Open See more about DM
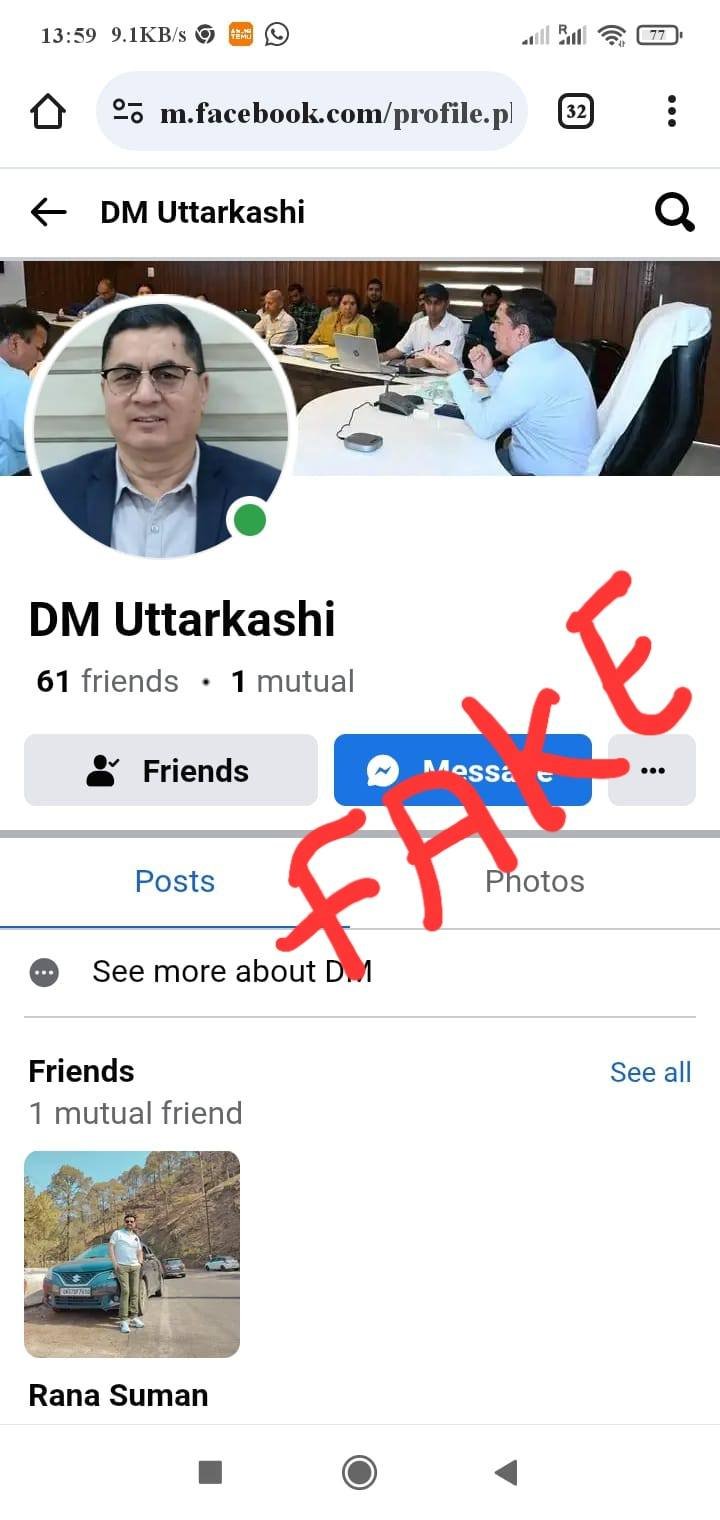 pyautogui.click(x=232, y=971)
